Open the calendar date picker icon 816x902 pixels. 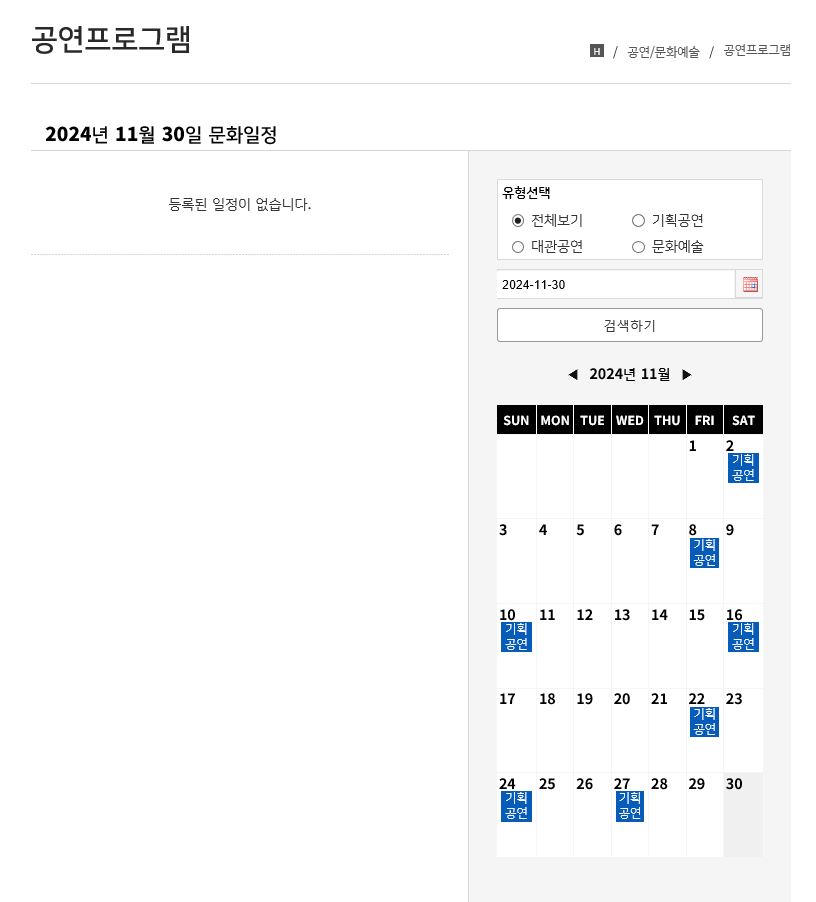click(750, 285)
